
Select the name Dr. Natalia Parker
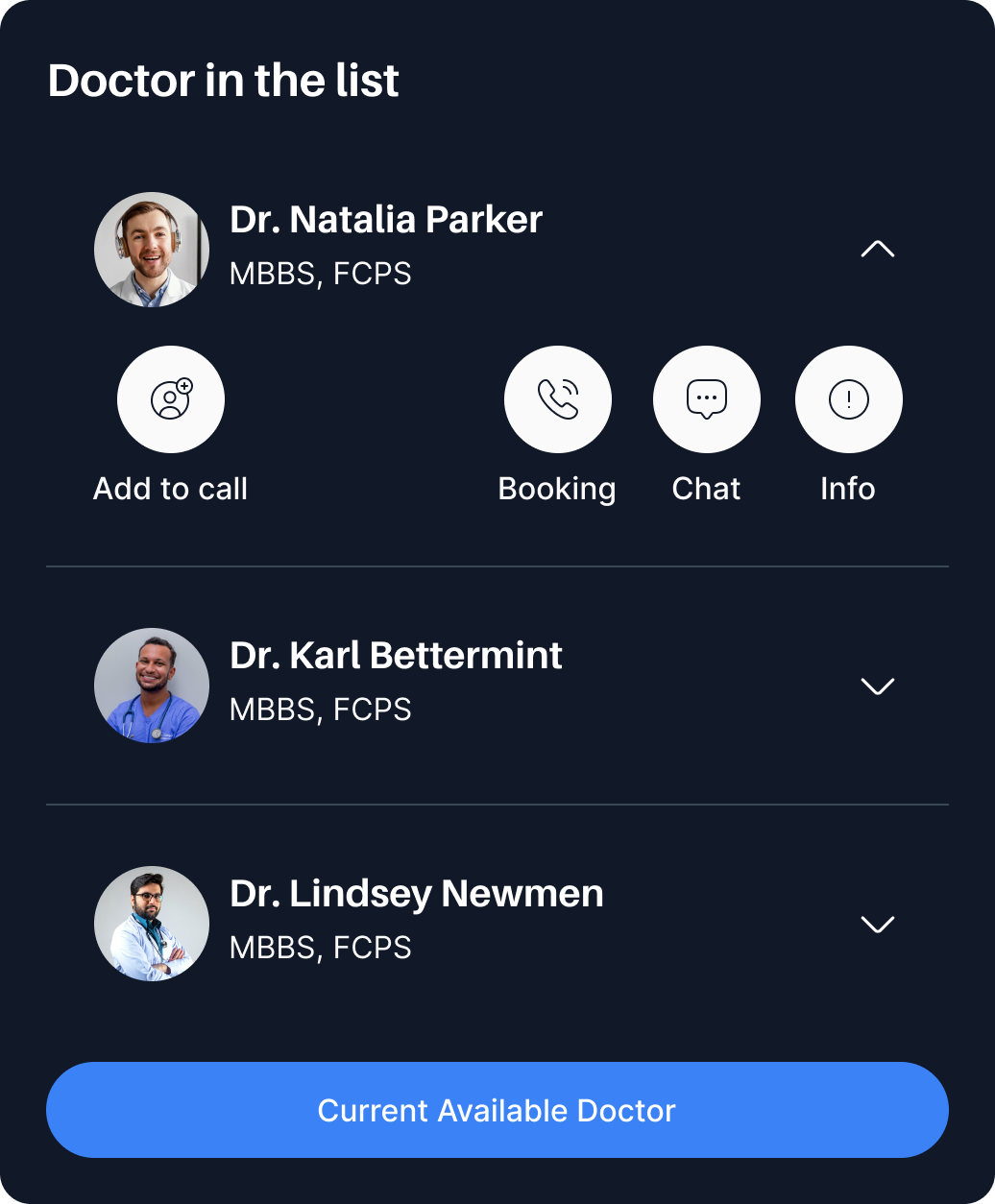[x=385, y=220]
